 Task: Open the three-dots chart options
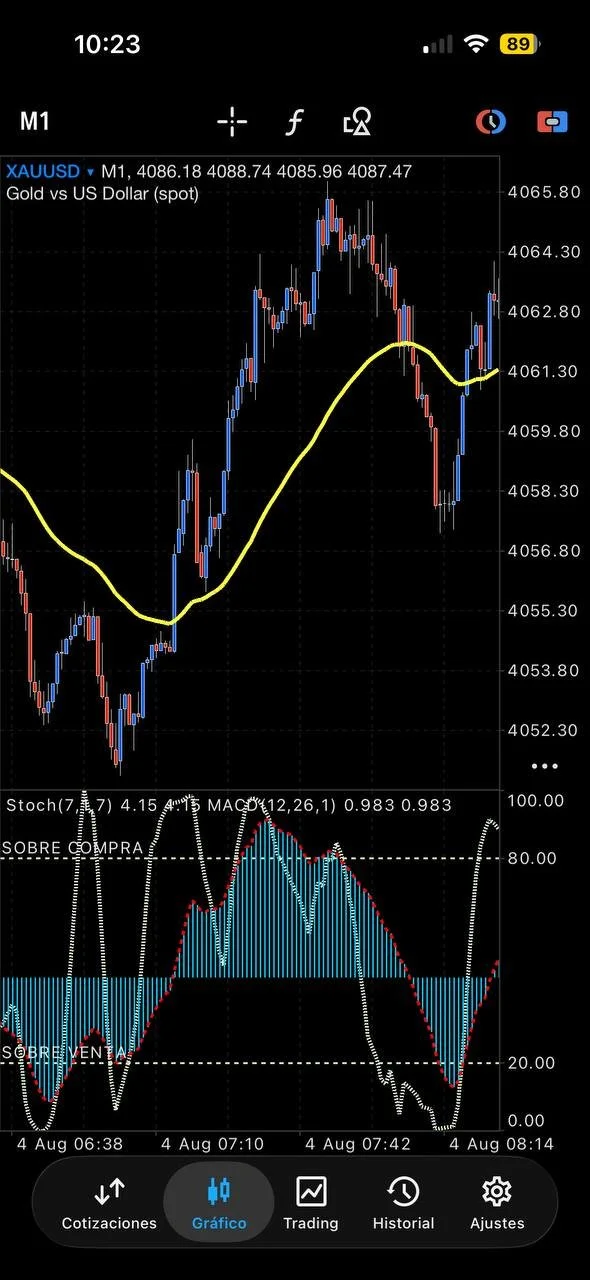coord(545,766)
